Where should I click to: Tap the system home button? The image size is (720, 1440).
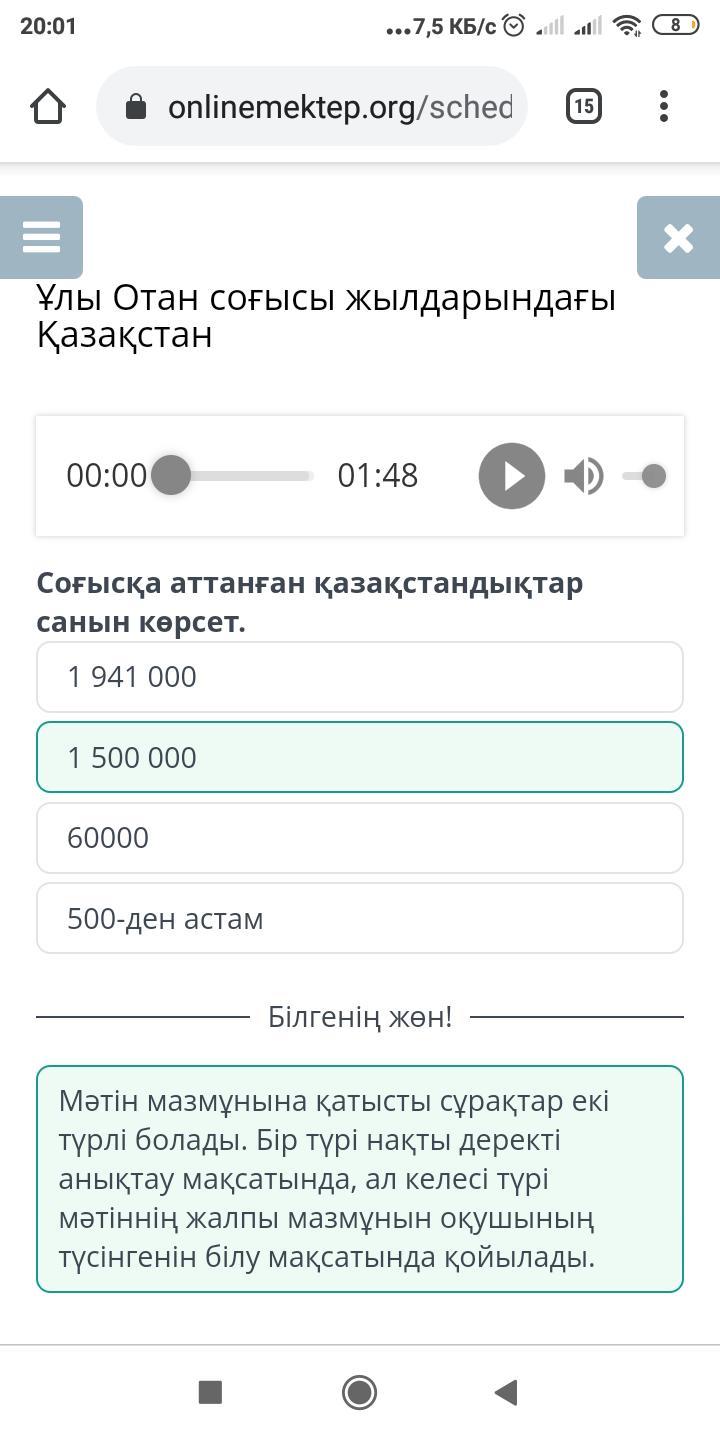pos(359,1392)
